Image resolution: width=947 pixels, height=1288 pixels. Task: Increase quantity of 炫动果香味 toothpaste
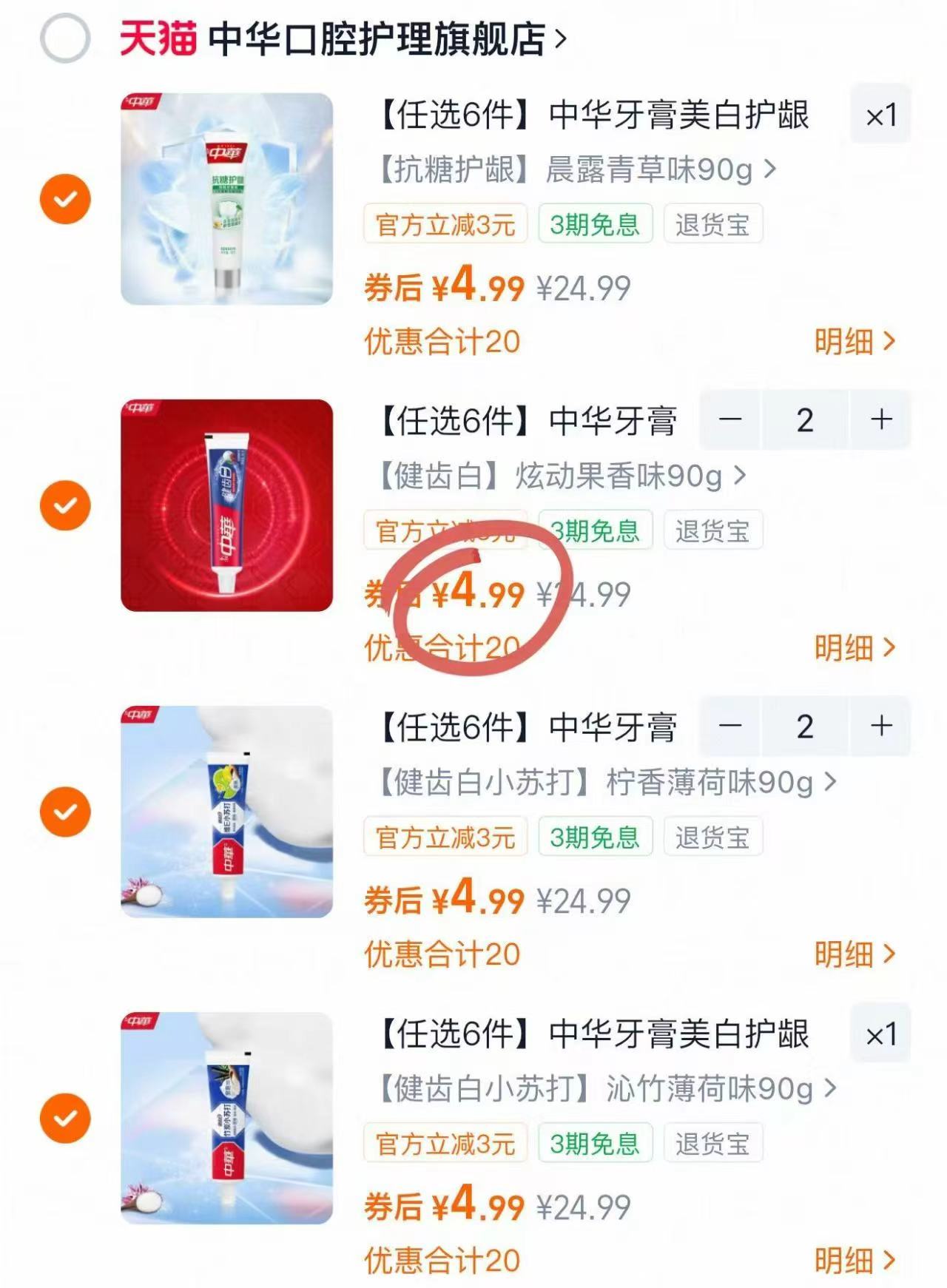coord(880,420)
